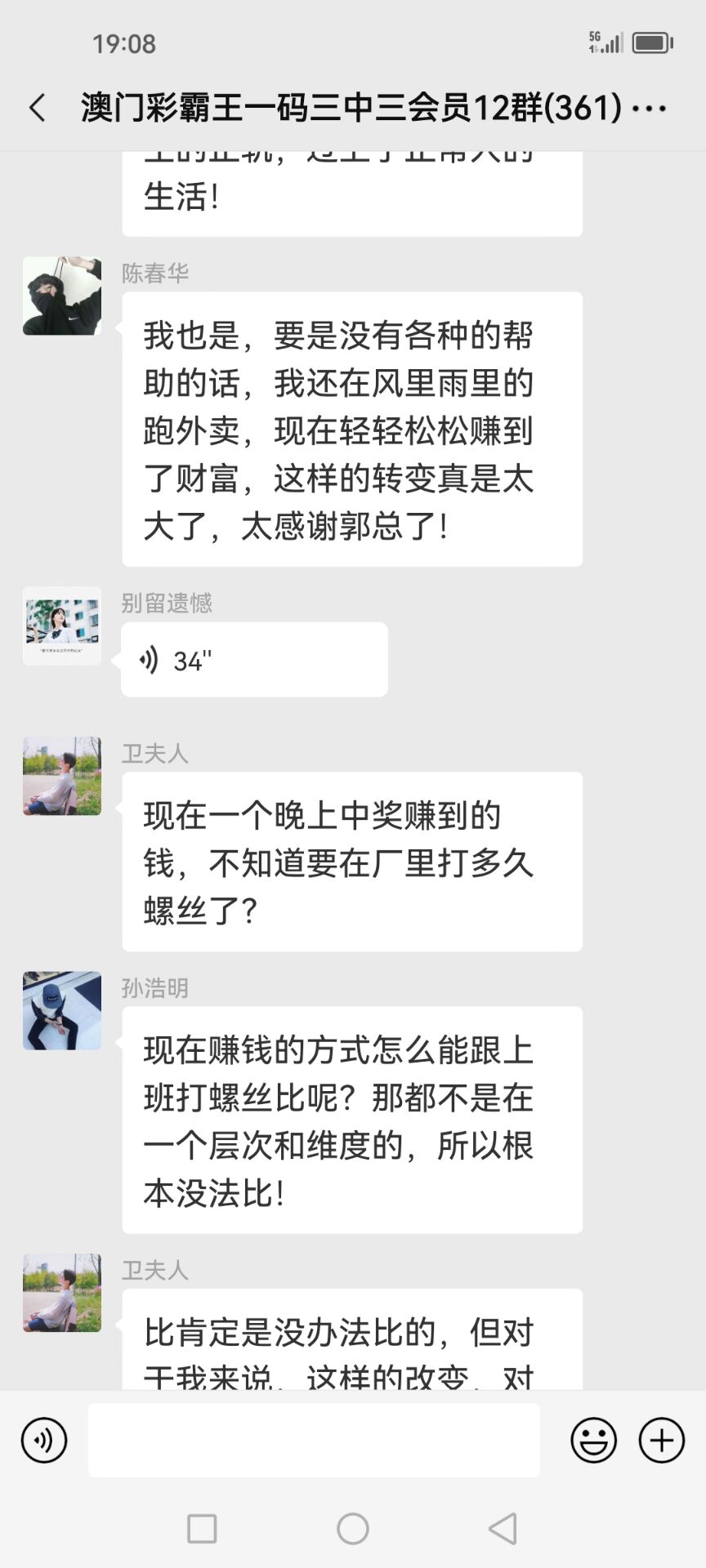This screenshot has width=706, height=1568.
Task: Focus the message text field
Action: click(314, 1441)
